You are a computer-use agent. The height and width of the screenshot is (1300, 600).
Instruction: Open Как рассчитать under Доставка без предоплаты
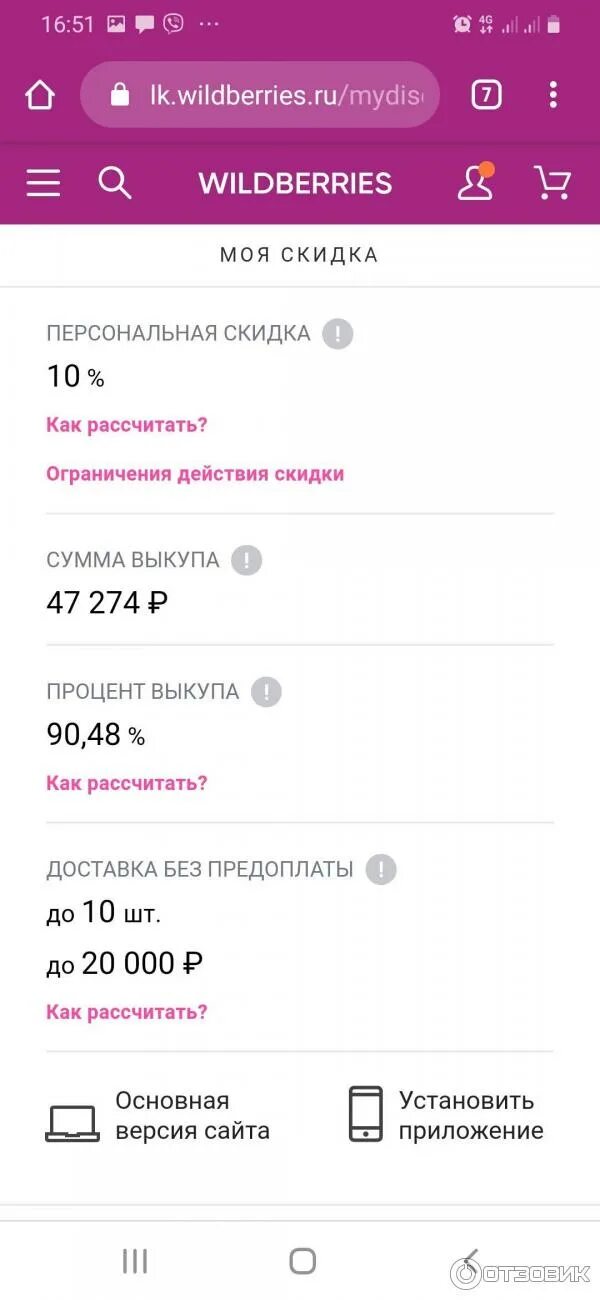pyautogui.click(x=127, y=1012)
